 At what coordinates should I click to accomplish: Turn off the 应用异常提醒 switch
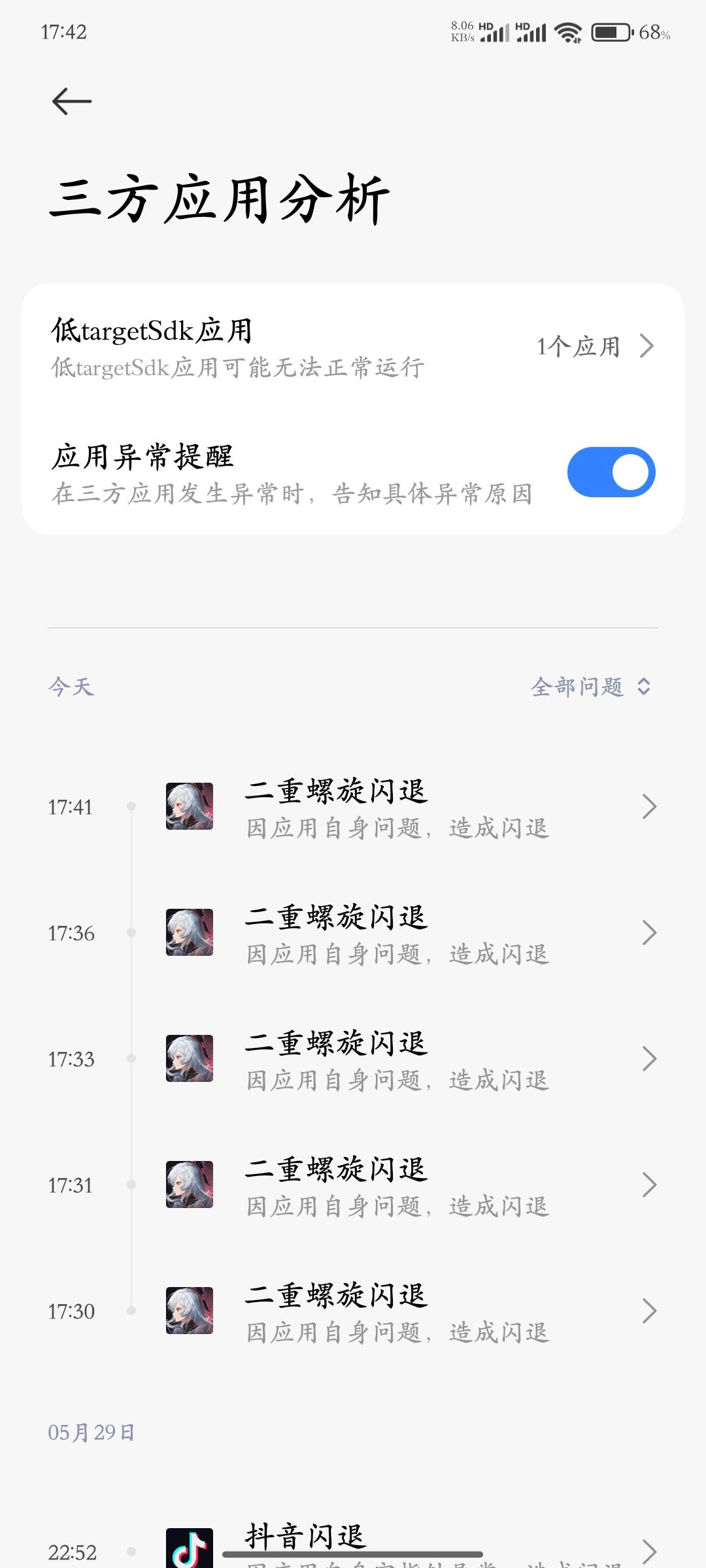(611, 472)
